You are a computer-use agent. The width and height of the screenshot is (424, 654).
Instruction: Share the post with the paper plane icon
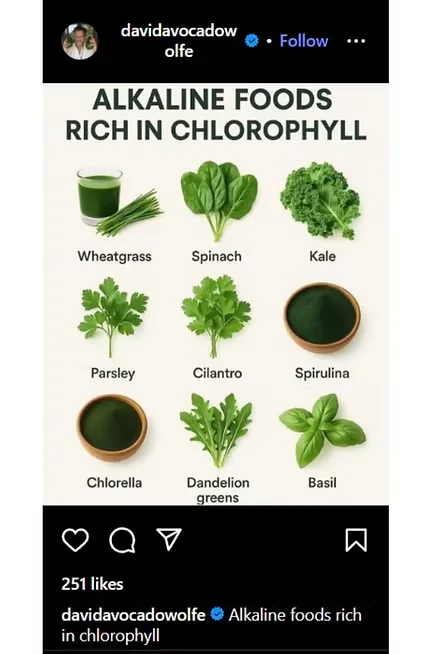[x=169, y=539]
